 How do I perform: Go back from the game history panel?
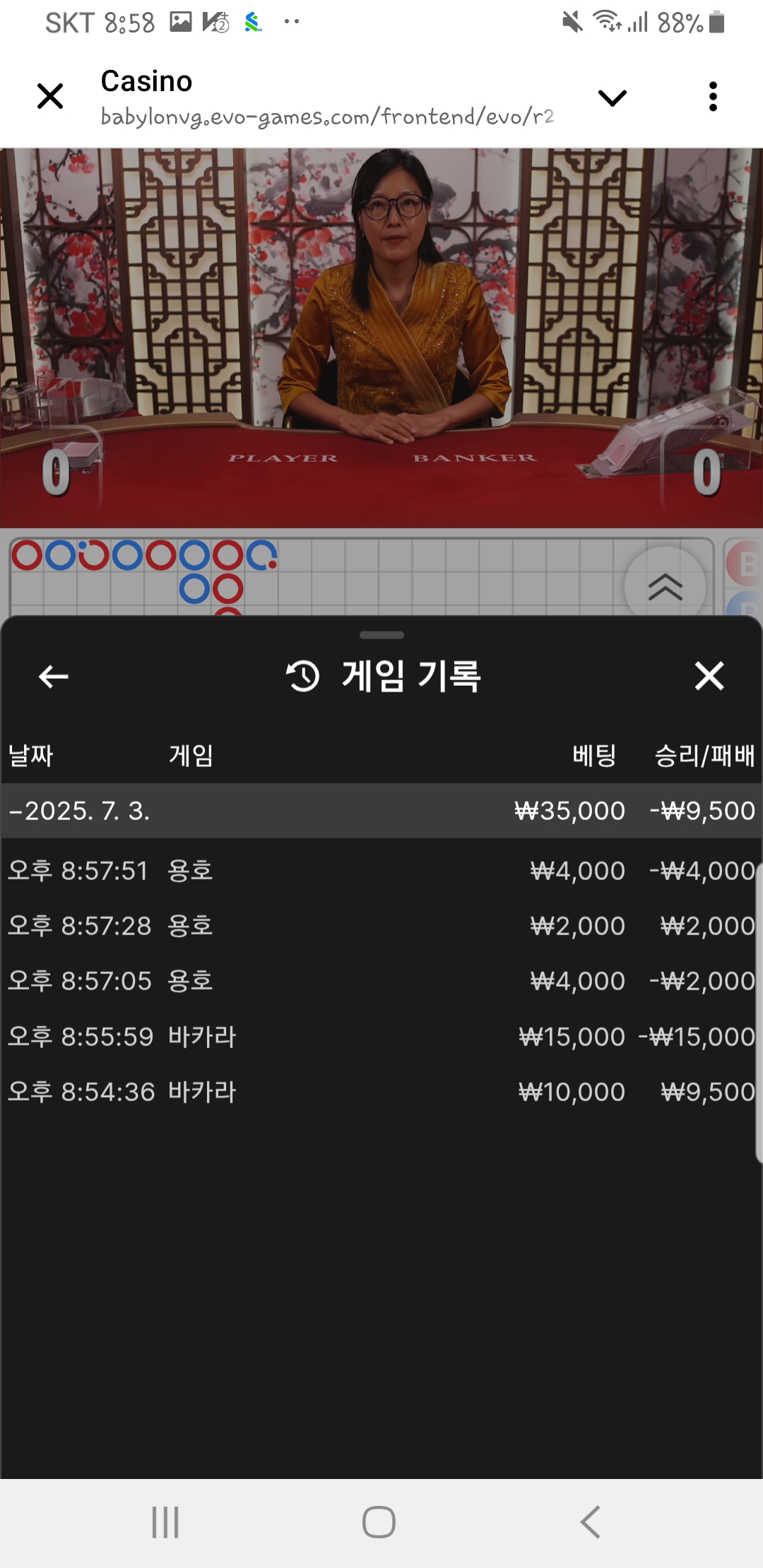pos(54,677)
